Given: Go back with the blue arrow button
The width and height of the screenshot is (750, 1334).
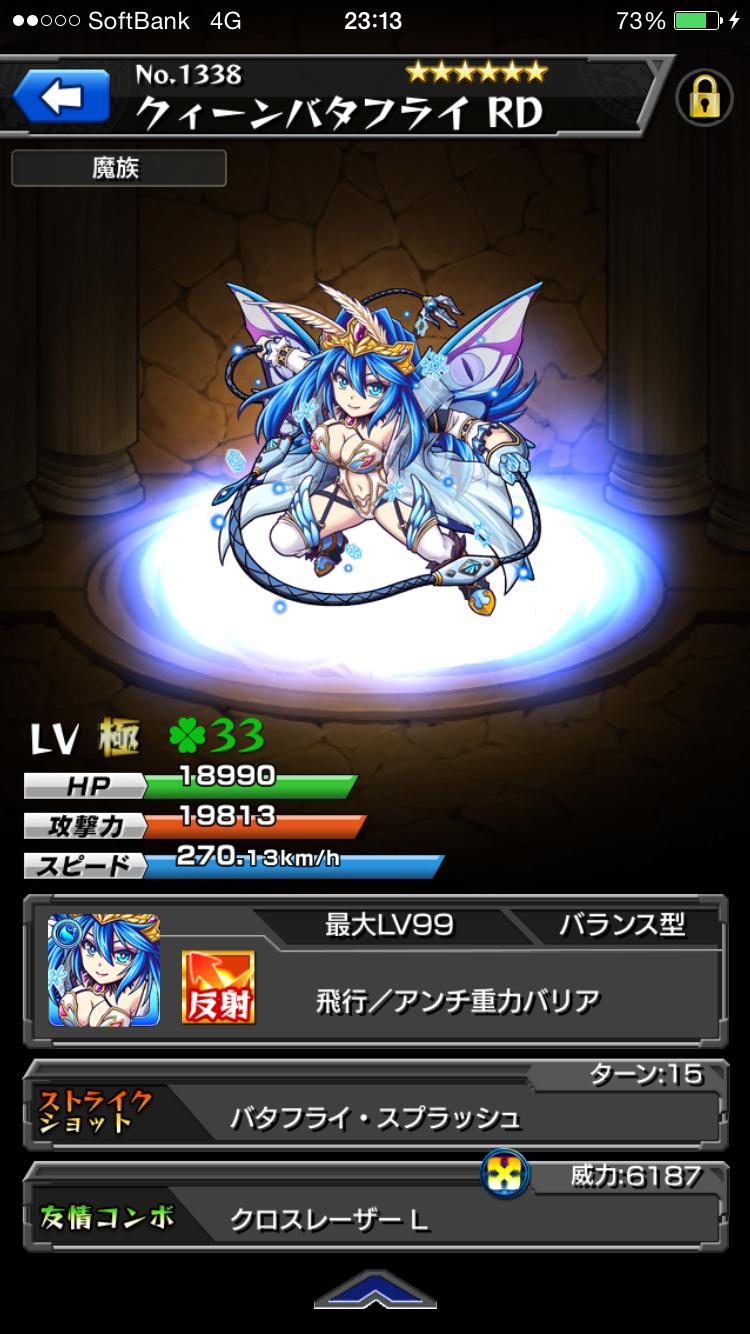Looking at the screenshot, I should point(61,97).
